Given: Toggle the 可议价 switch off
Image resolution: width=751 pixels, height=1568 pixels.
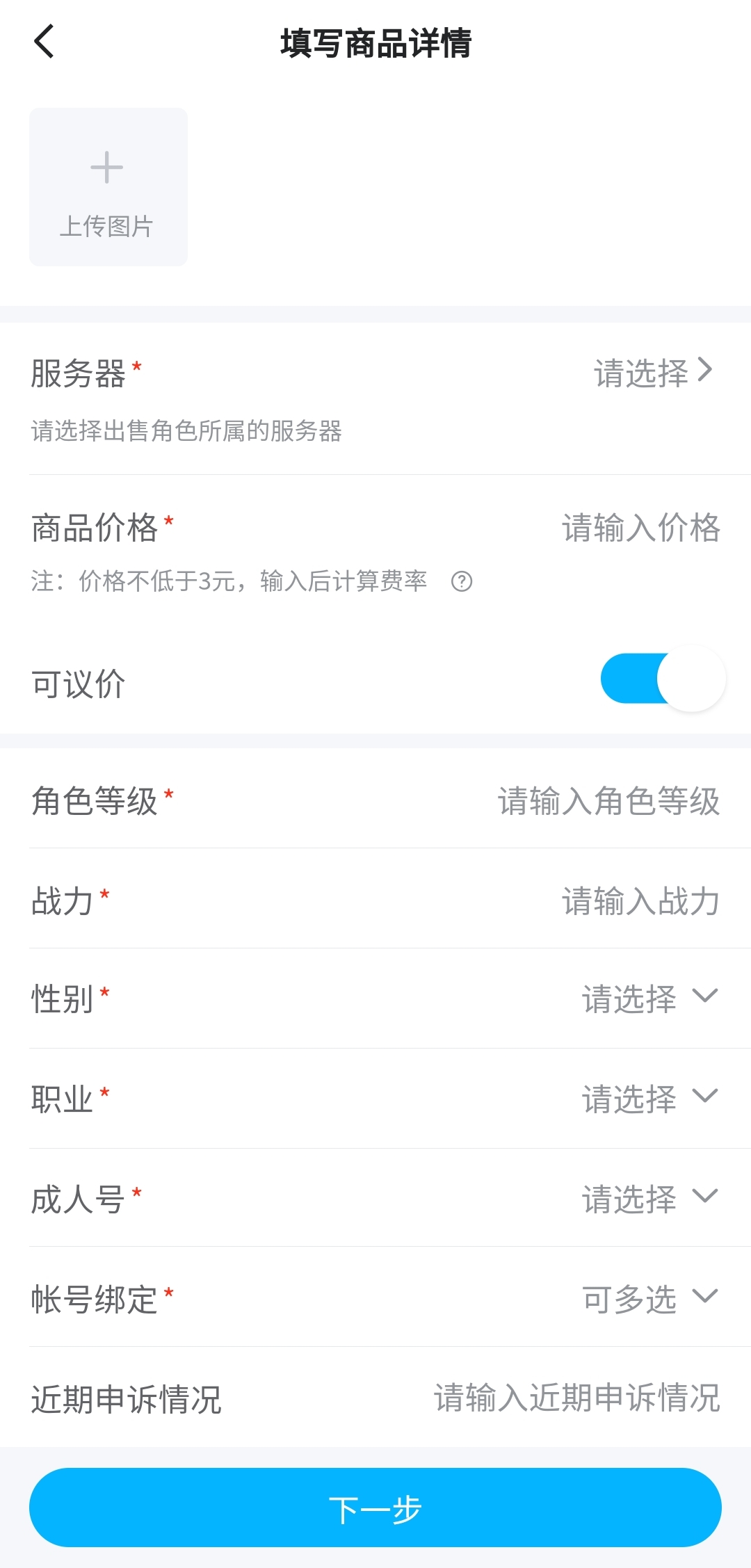Looking at the screenshot, I should pyautogui.click(x=663, y=679).
